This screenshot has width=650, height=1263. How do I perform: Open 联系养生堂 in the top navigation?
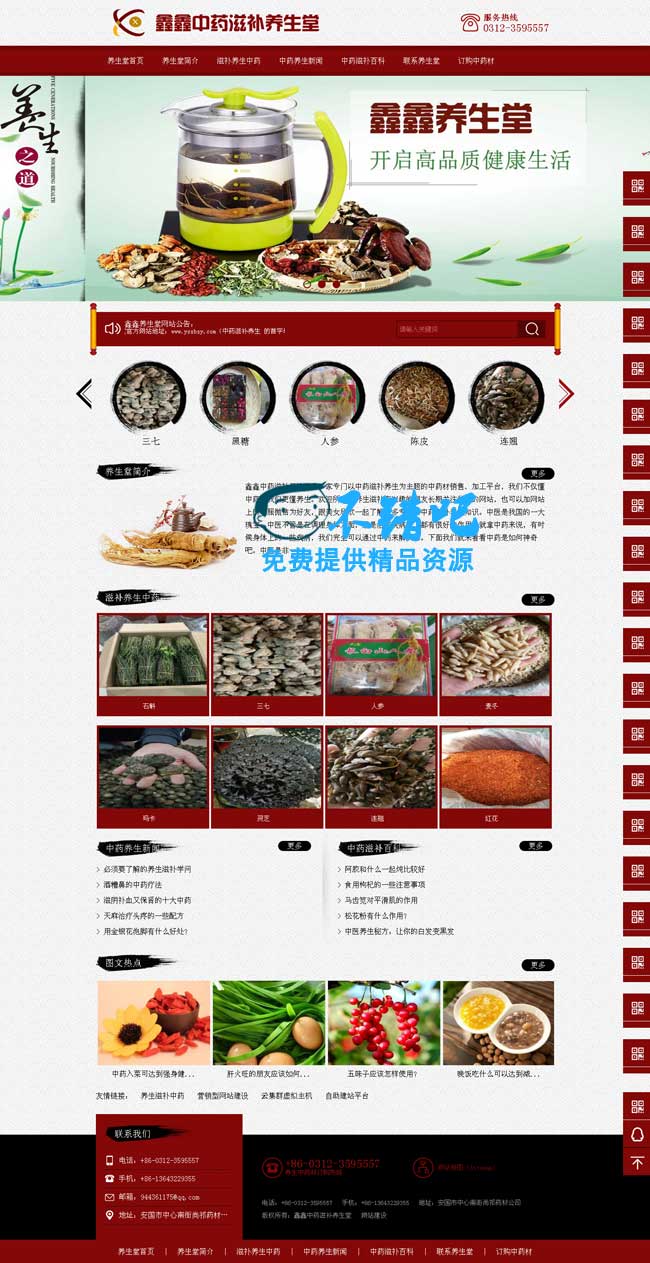point(421,61)
